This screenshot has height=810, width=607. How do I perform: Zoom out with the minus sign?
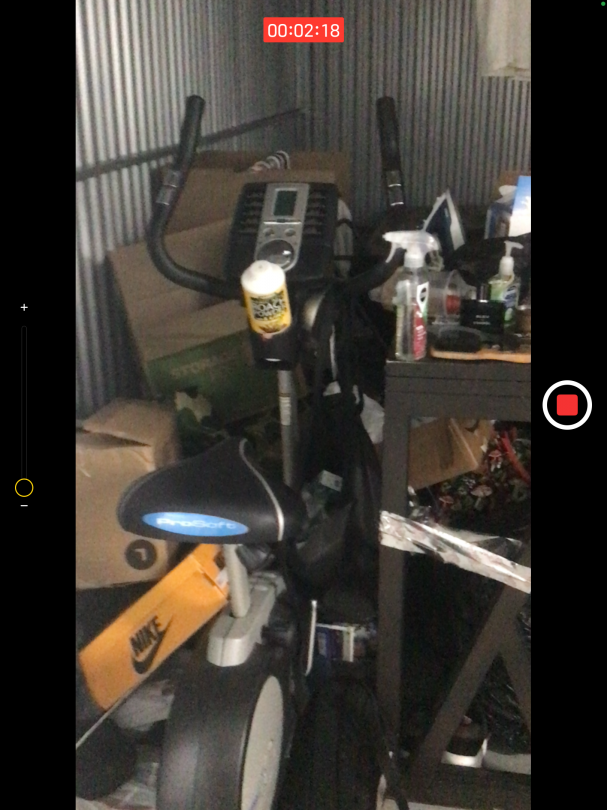pyautogui.click(x=24, y=506)
